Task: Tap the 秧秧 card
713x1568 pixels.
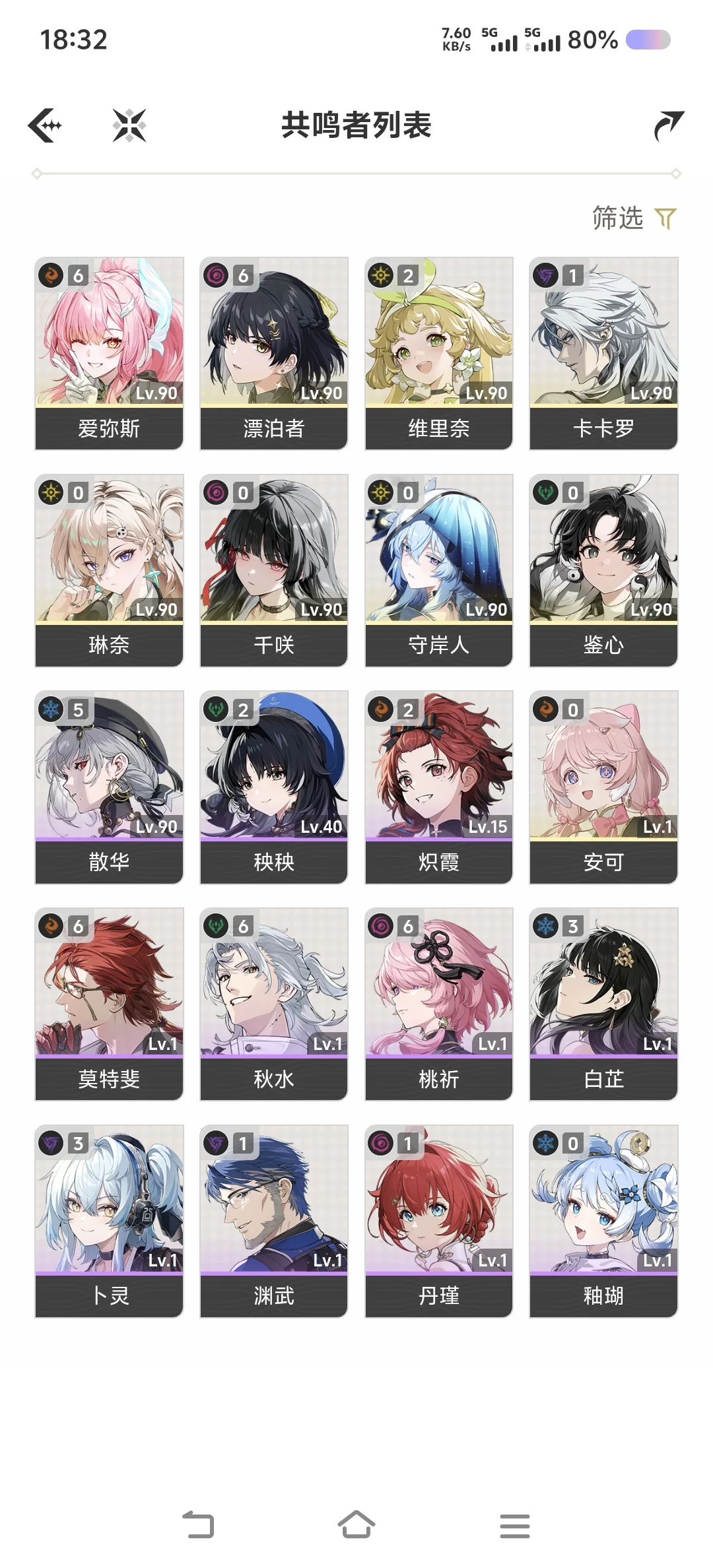Action: (x=274, y=787)
